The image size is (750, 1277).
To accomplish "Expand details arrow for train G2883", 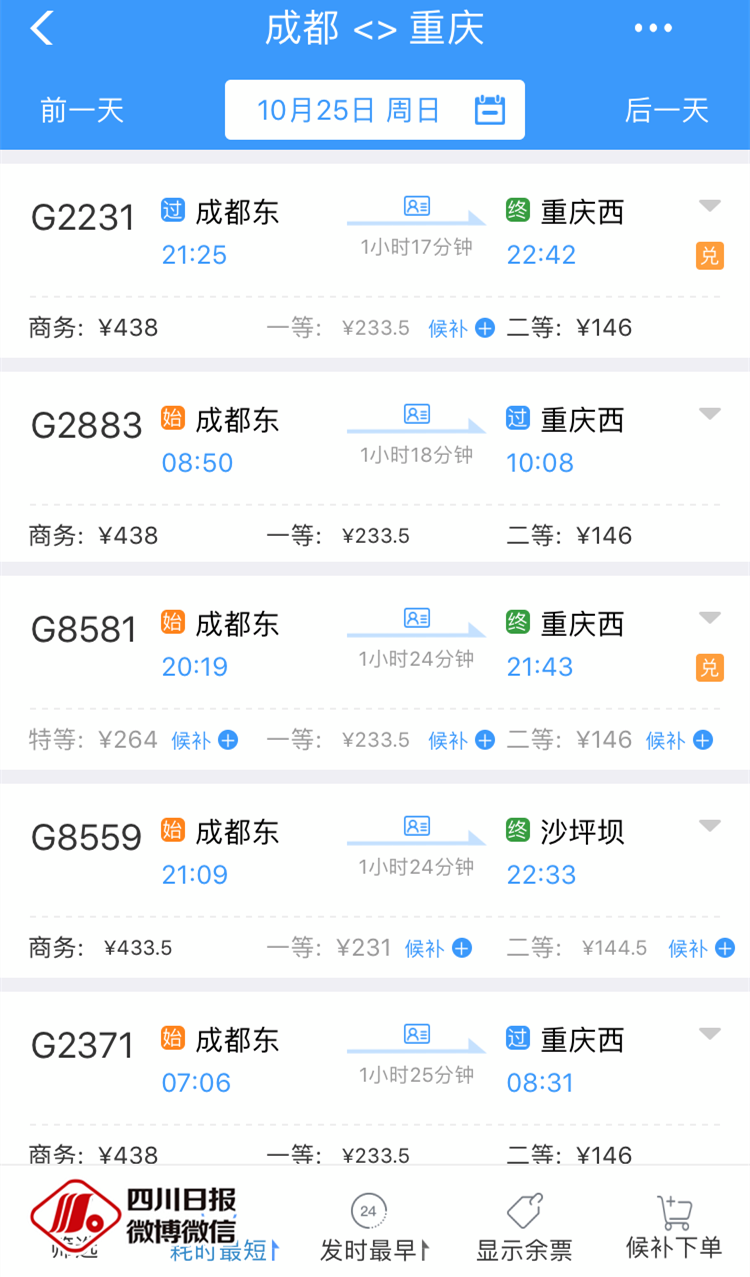I will coord(710,414).
